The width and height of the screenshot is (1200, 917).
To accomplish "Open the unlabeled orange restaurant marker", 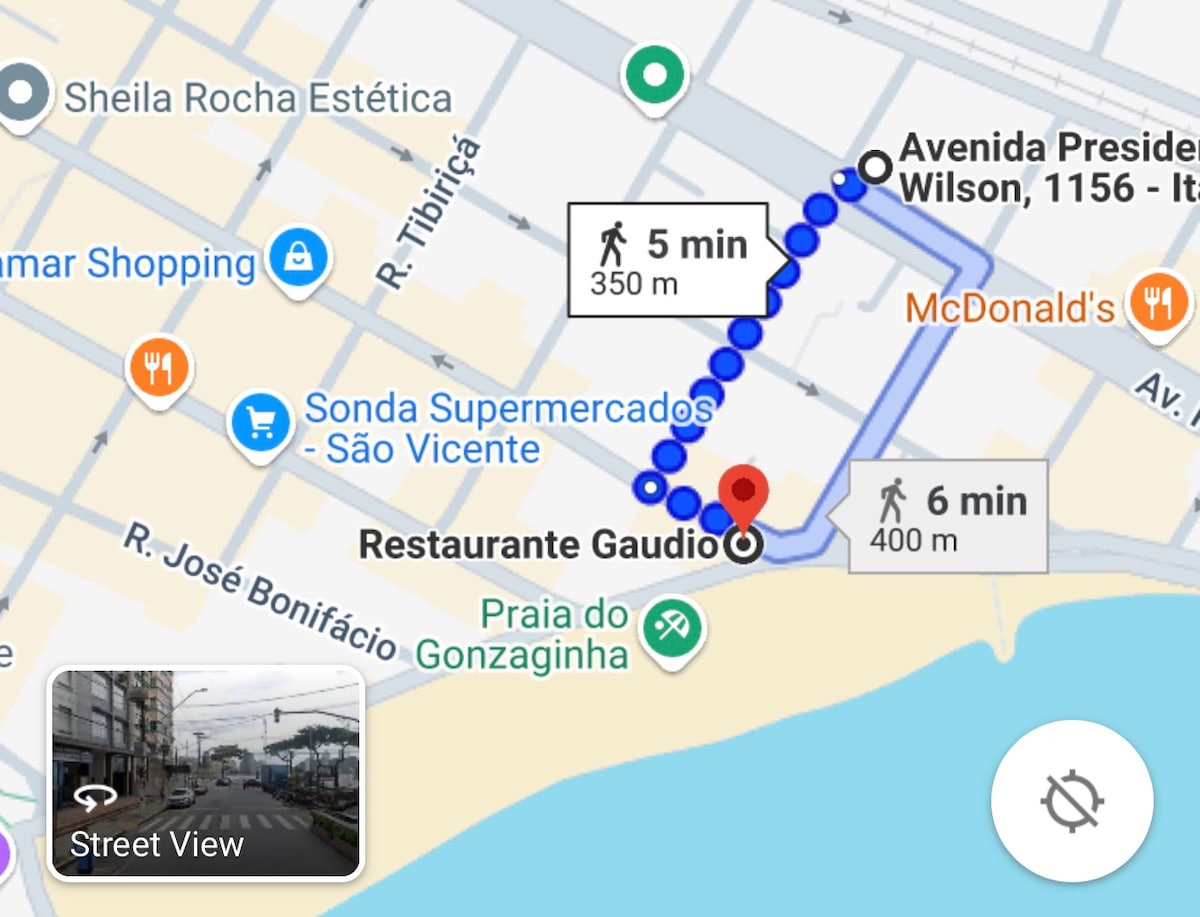I will (x=159, y=369).
